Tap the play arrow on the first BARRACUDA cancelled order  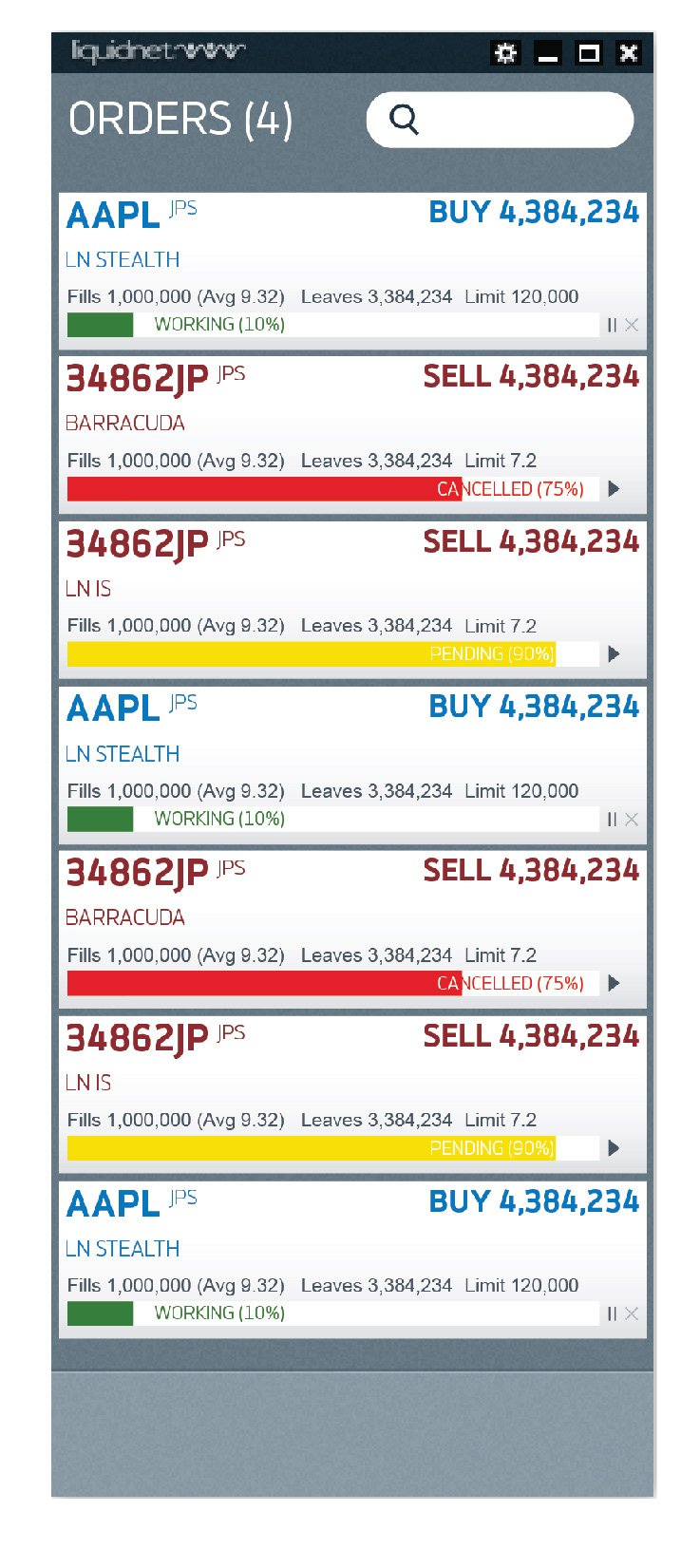tap(614, 489)
